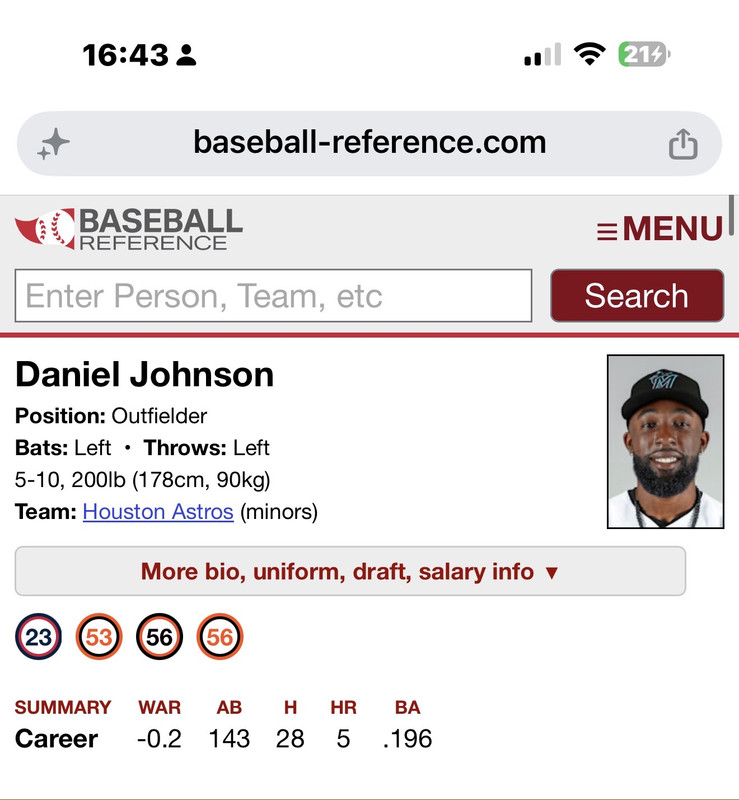The image size is (739, 800).
Task: Go to the Baseball Reference home logo
Action: coord(129,229)
